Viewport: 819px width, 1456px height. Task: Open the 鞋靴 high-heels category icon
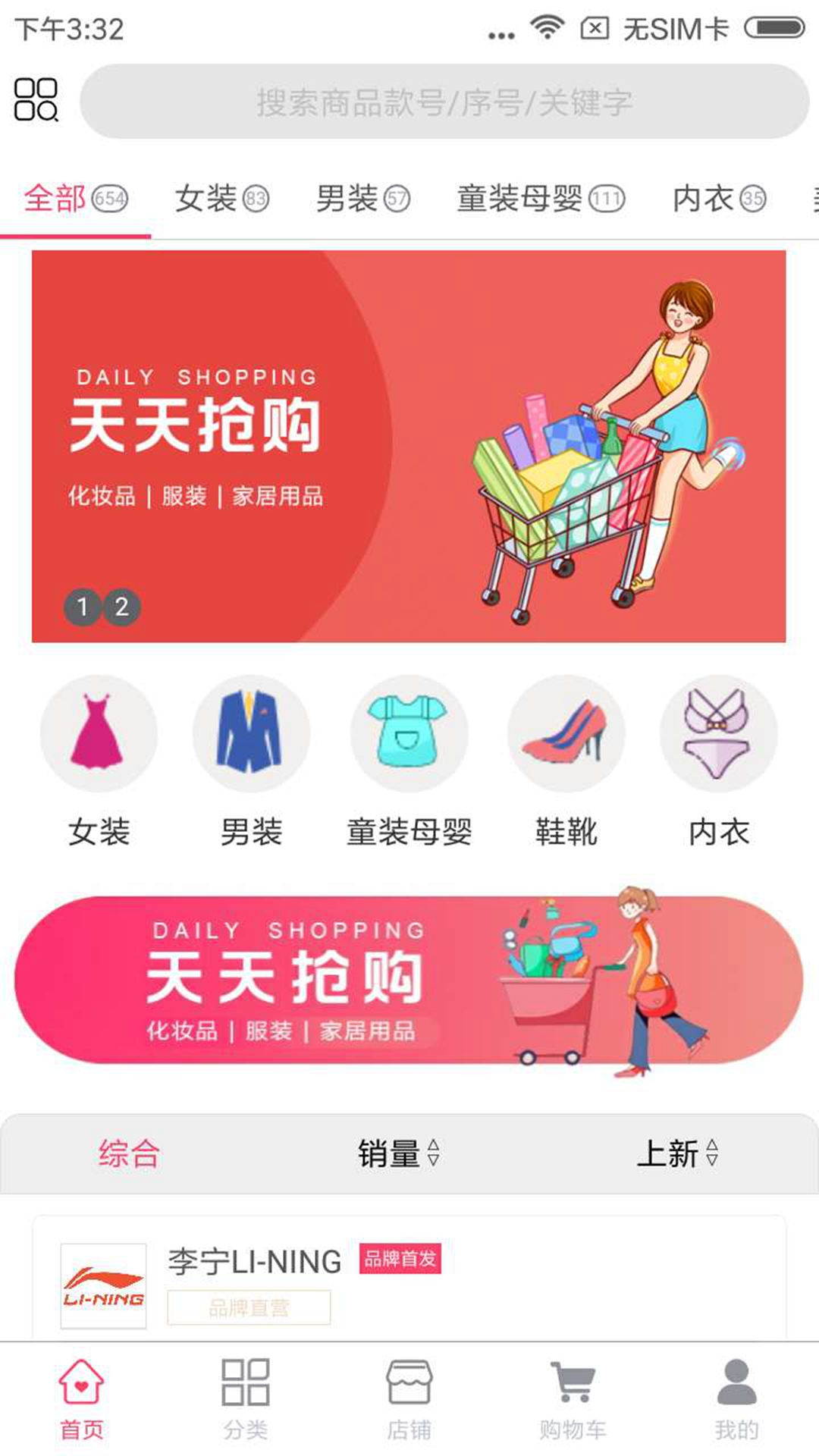pyautogui.click(x=564, y=733)
